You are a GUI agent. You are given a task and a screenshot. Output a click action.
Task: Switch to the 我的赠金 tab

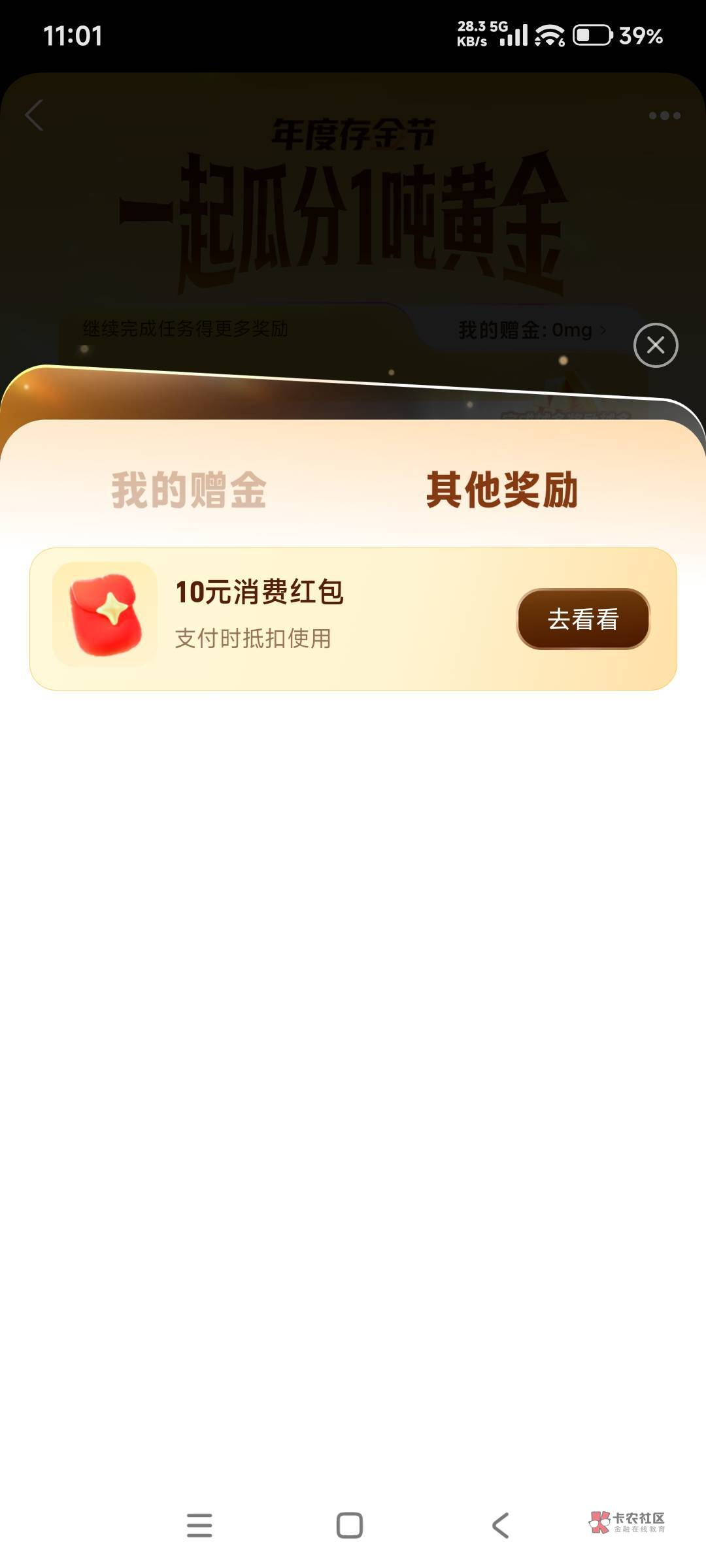(x=189, y=490)
